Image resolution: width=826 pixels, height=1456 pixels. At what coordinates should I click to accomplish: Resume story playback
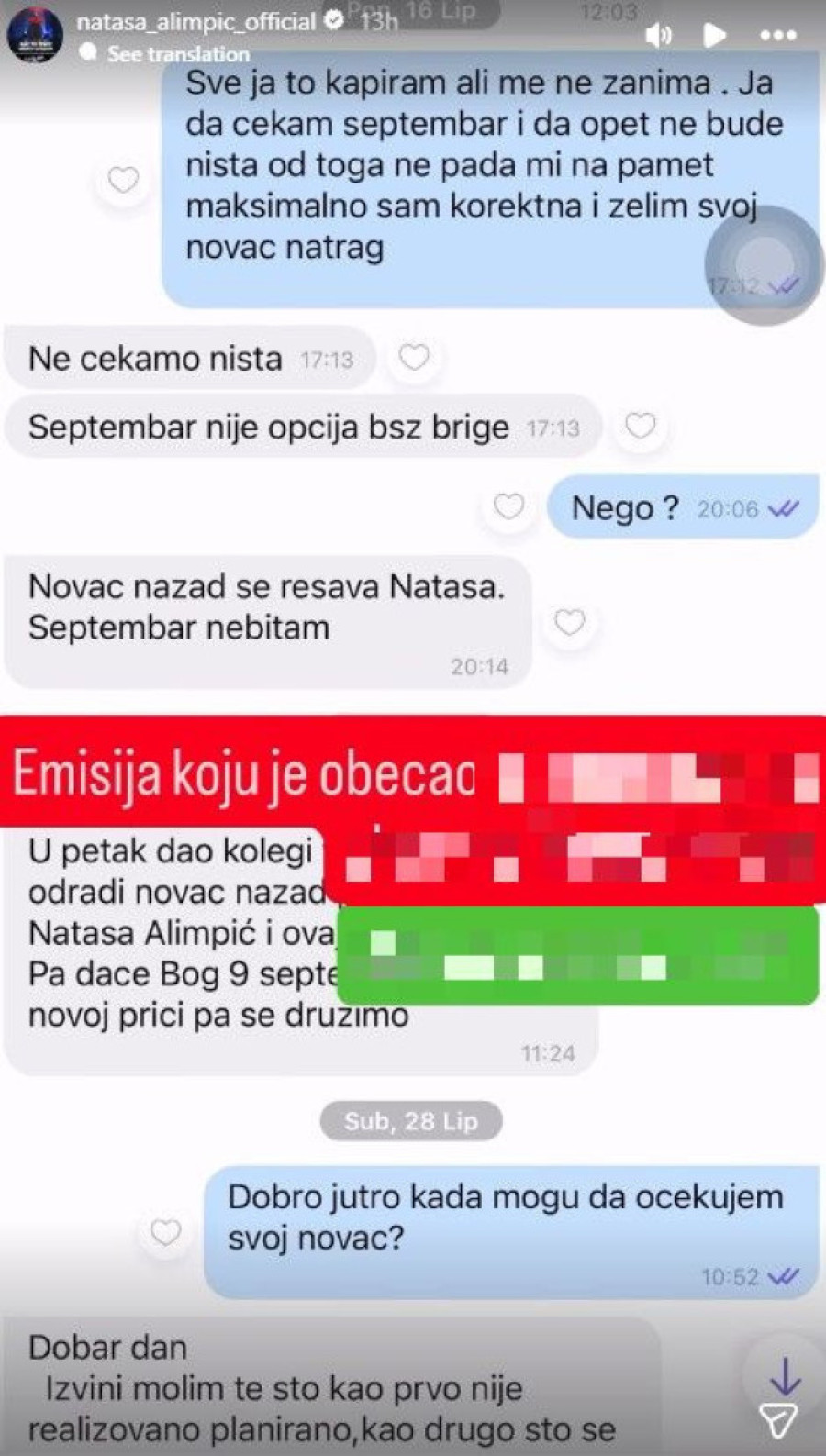714,36
